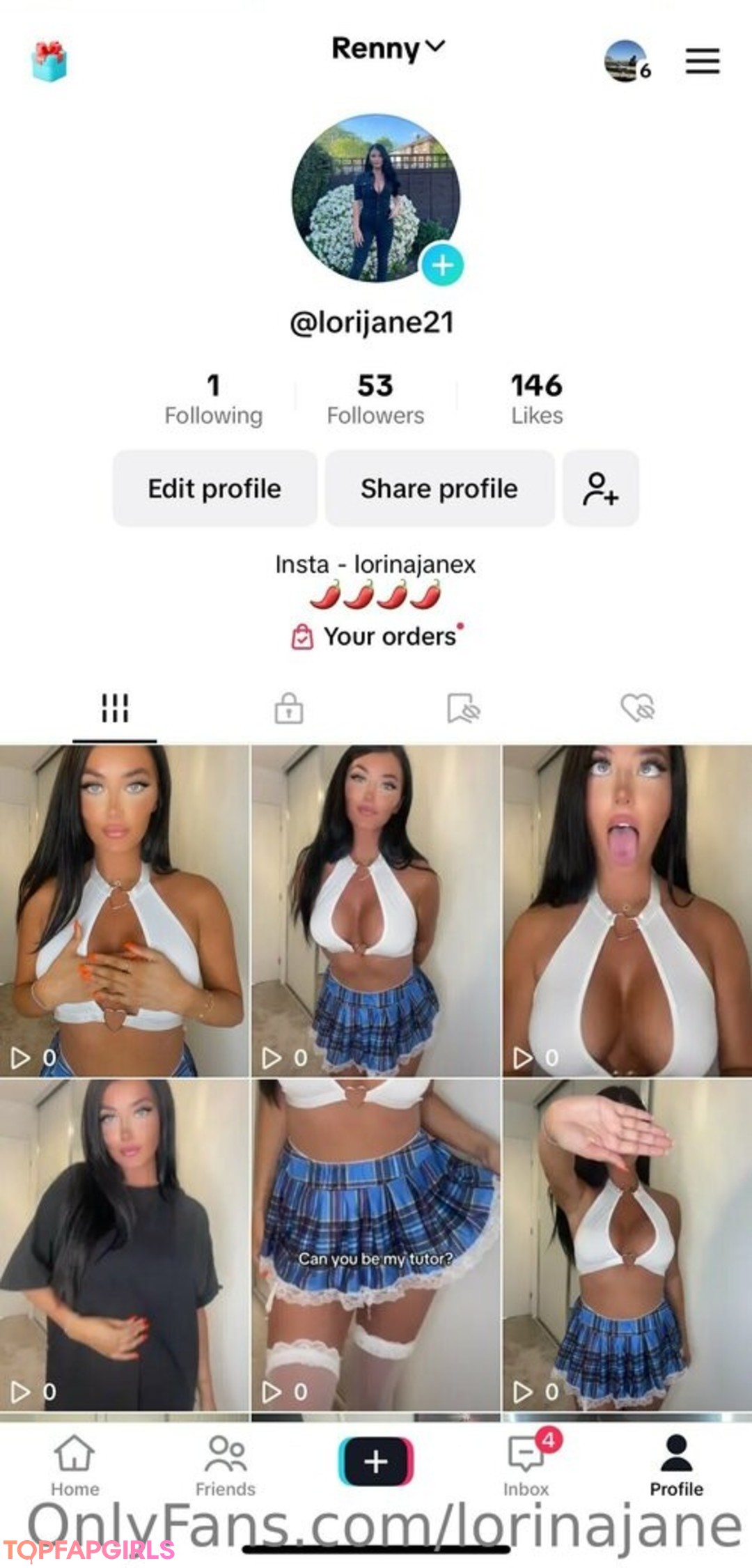Open the hamburger menu
Viewport: 752px width, 1568px height.
(703, 61)
